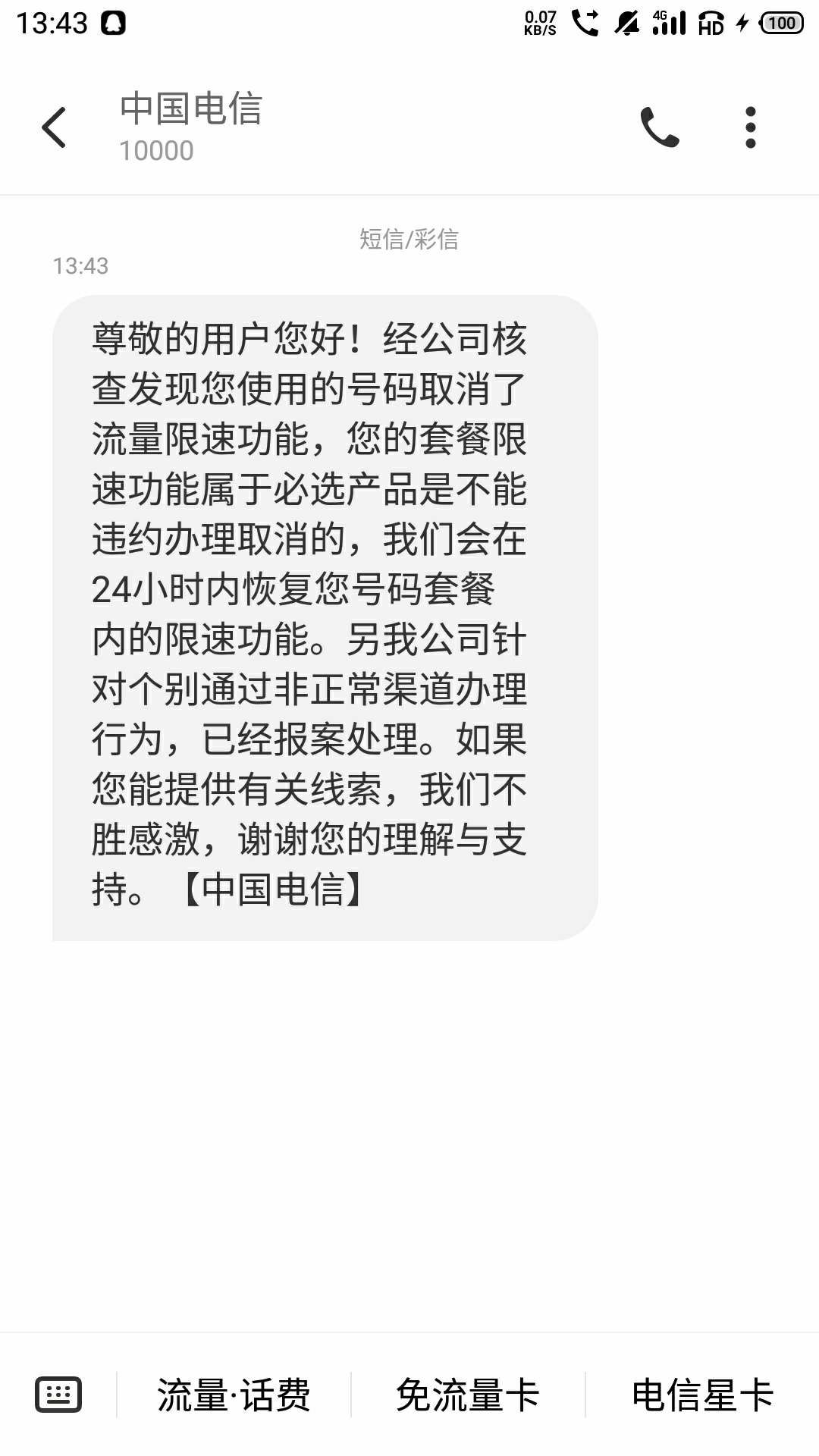
Task: Tap the 0.07 KB/S network speed display
Action: click(540, 21)
